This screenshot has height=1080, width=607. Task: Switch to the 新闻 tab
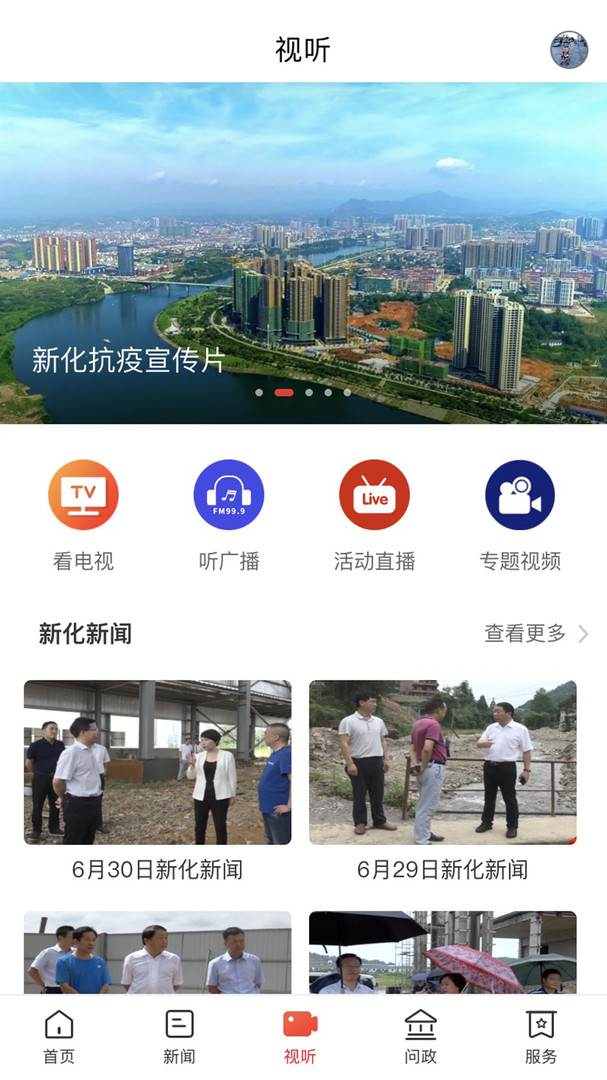179,1037
